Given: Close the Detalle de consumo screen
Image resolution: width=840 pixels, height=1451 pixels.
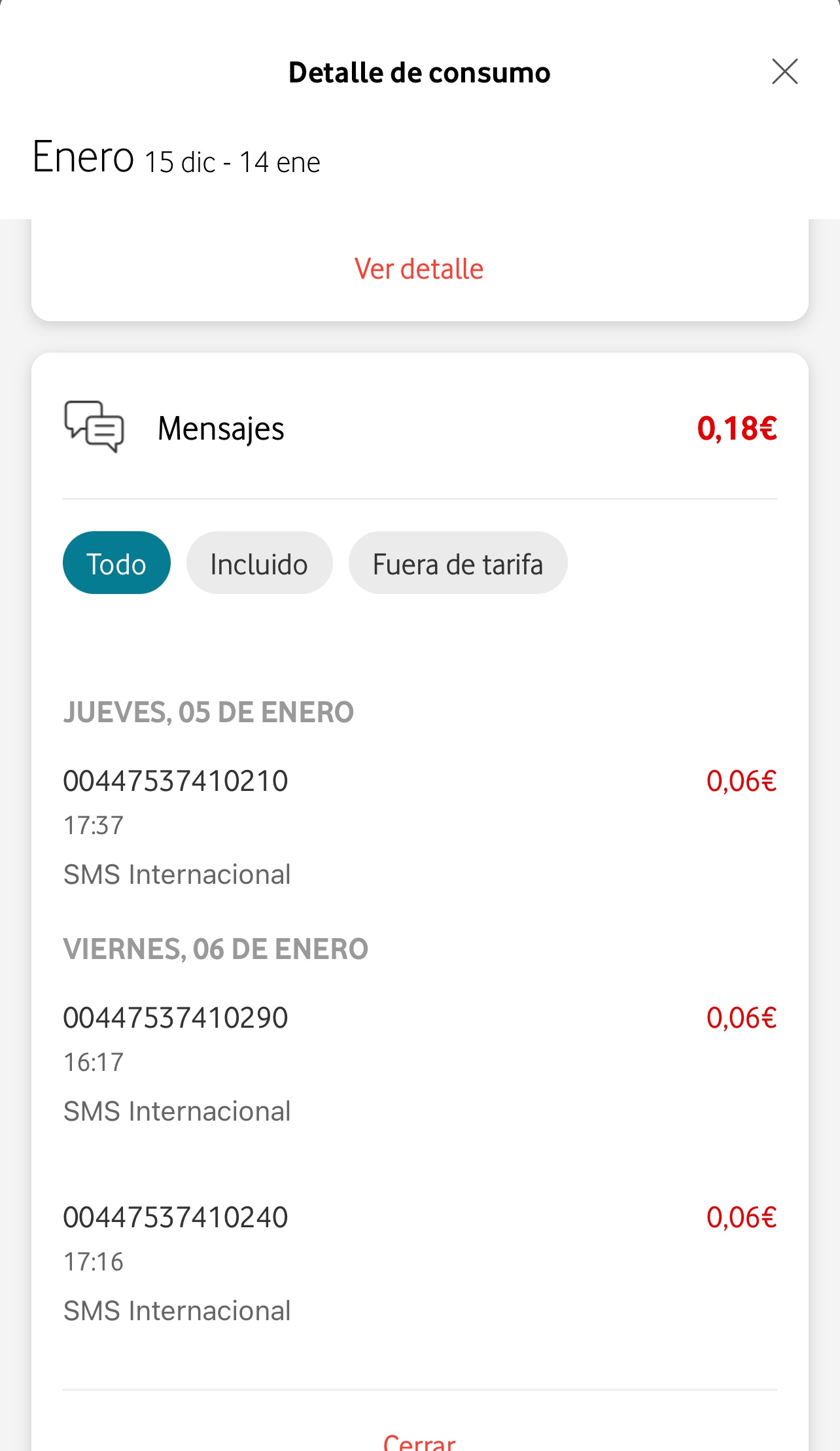Looking at the screenshot, I should point(784,72).
